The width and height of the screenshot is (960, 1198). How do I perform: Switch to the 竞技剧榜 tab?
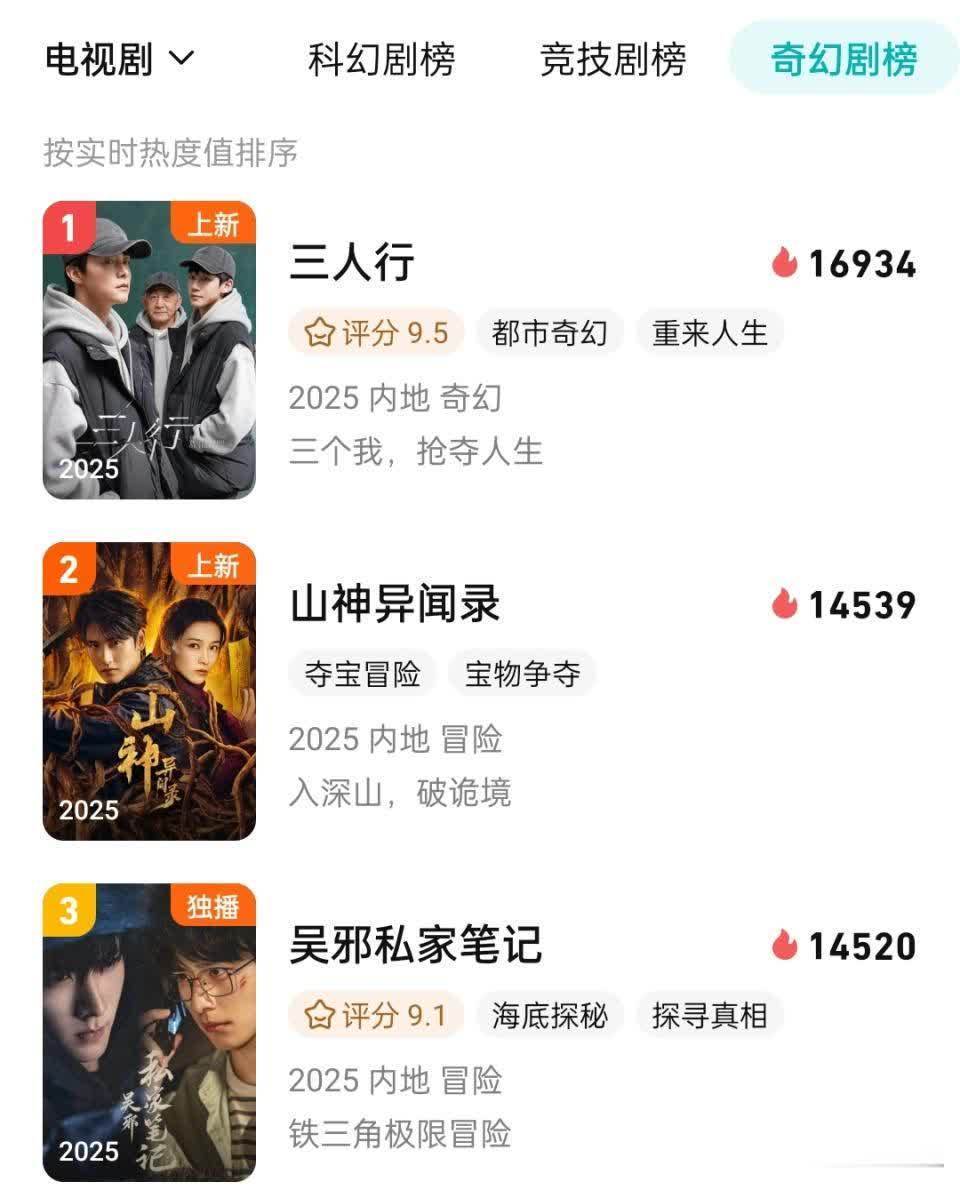[612, 60]
